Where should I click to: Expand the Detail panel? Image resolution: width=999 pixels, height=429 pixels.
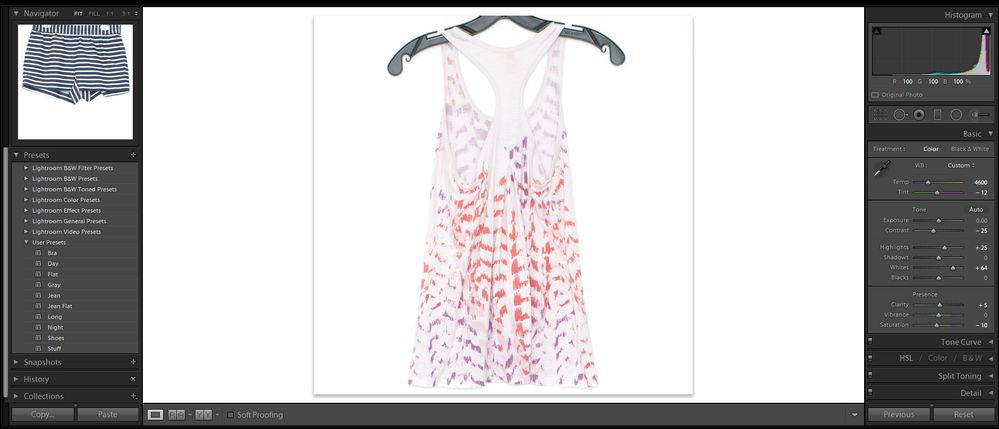(x=970, y=393)
